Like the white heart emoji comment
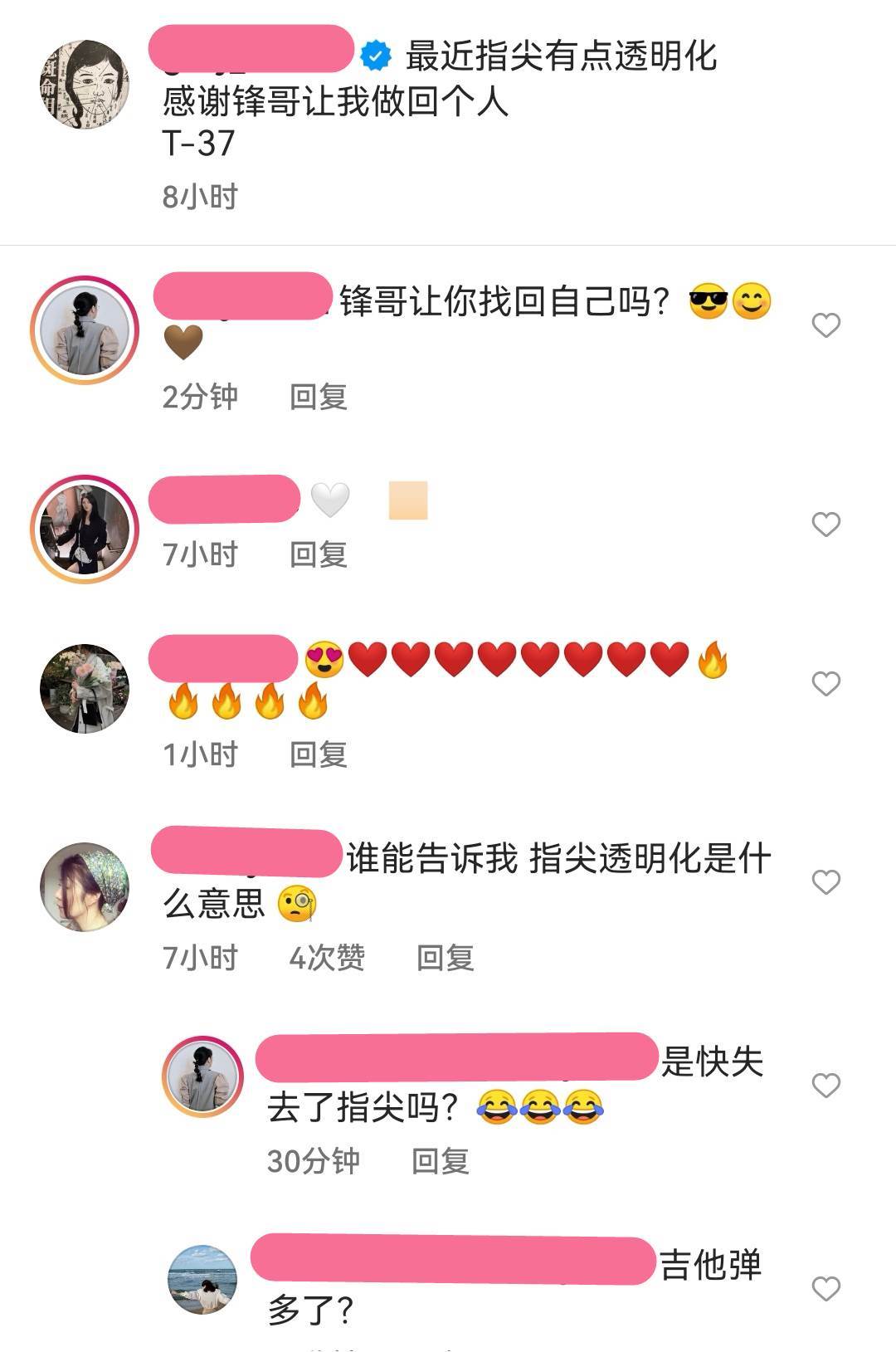The height and width of the screenshot is (1352, 896). click(x=825, y=525)
